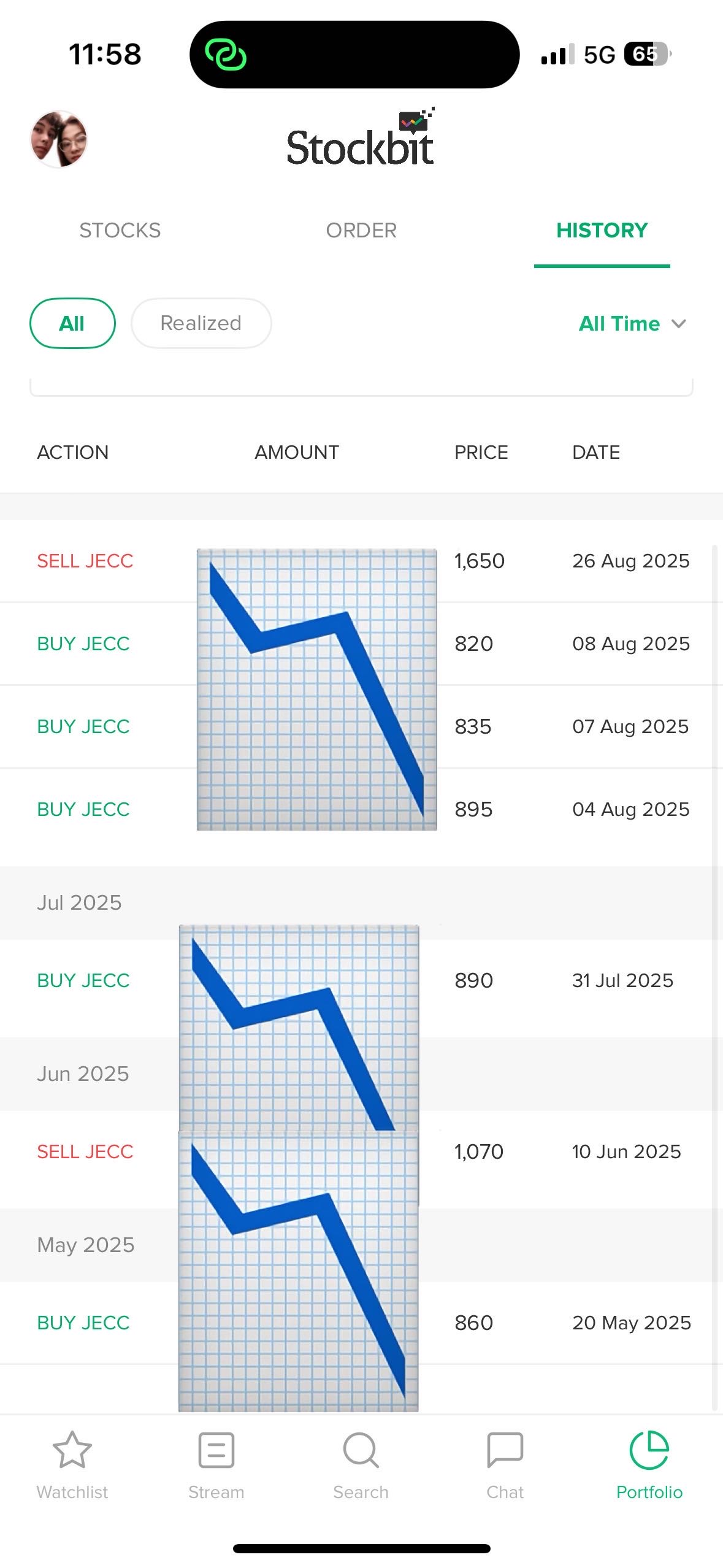Expand the All Time period dropdown
The height and width of the screenshot is (1568, 723).
click(632, 323)
